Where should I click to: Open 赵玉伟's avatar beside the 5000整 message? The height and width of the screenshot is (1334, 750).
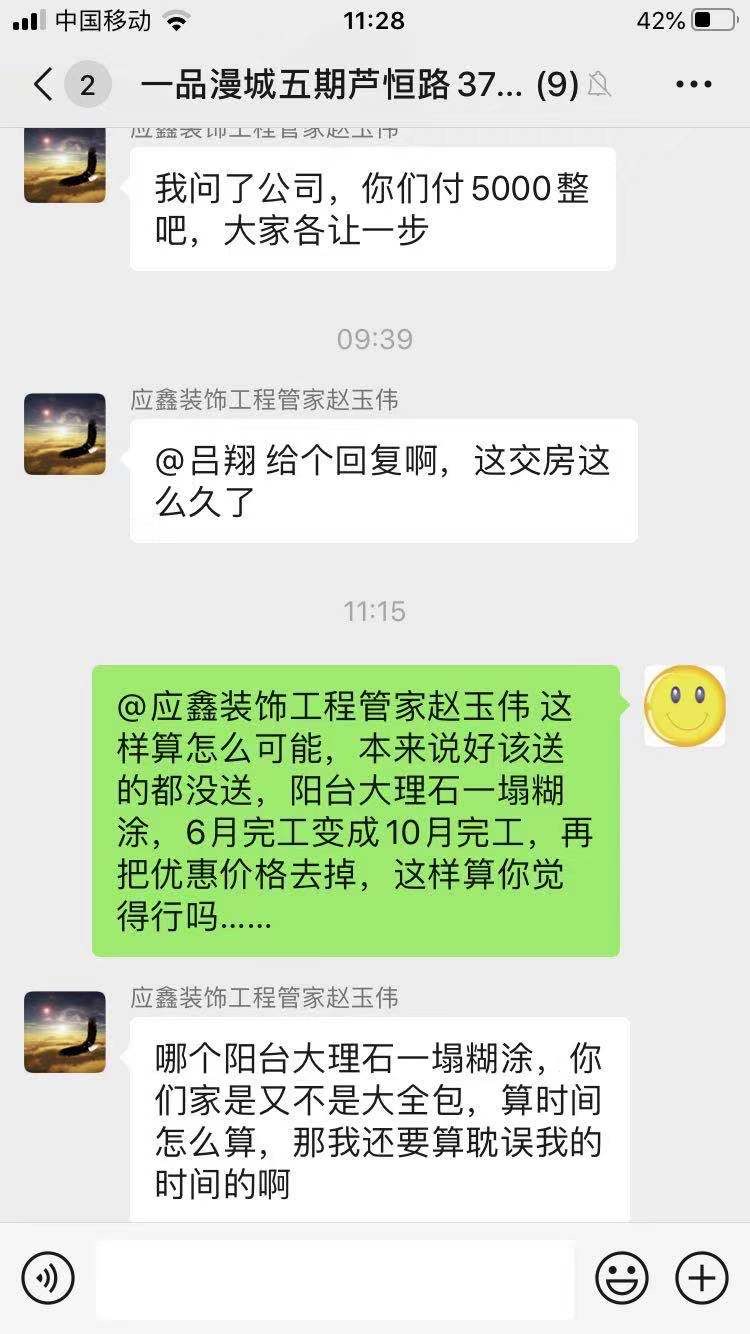65,165
